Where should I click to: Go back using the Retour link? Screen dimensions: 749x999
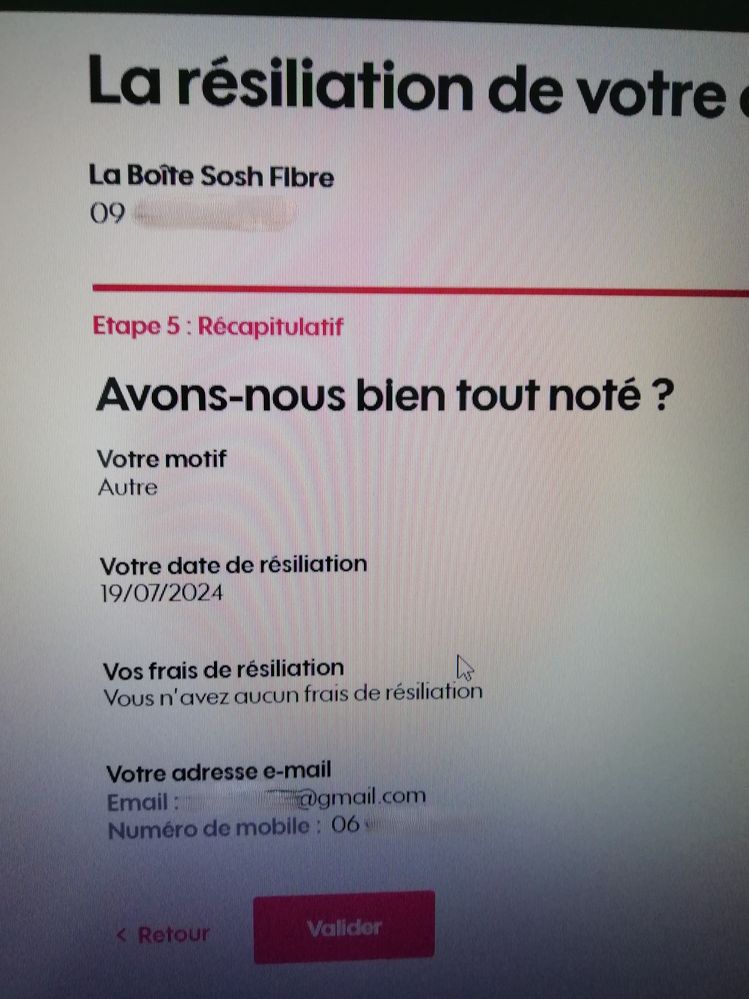[x=164, y=935]
